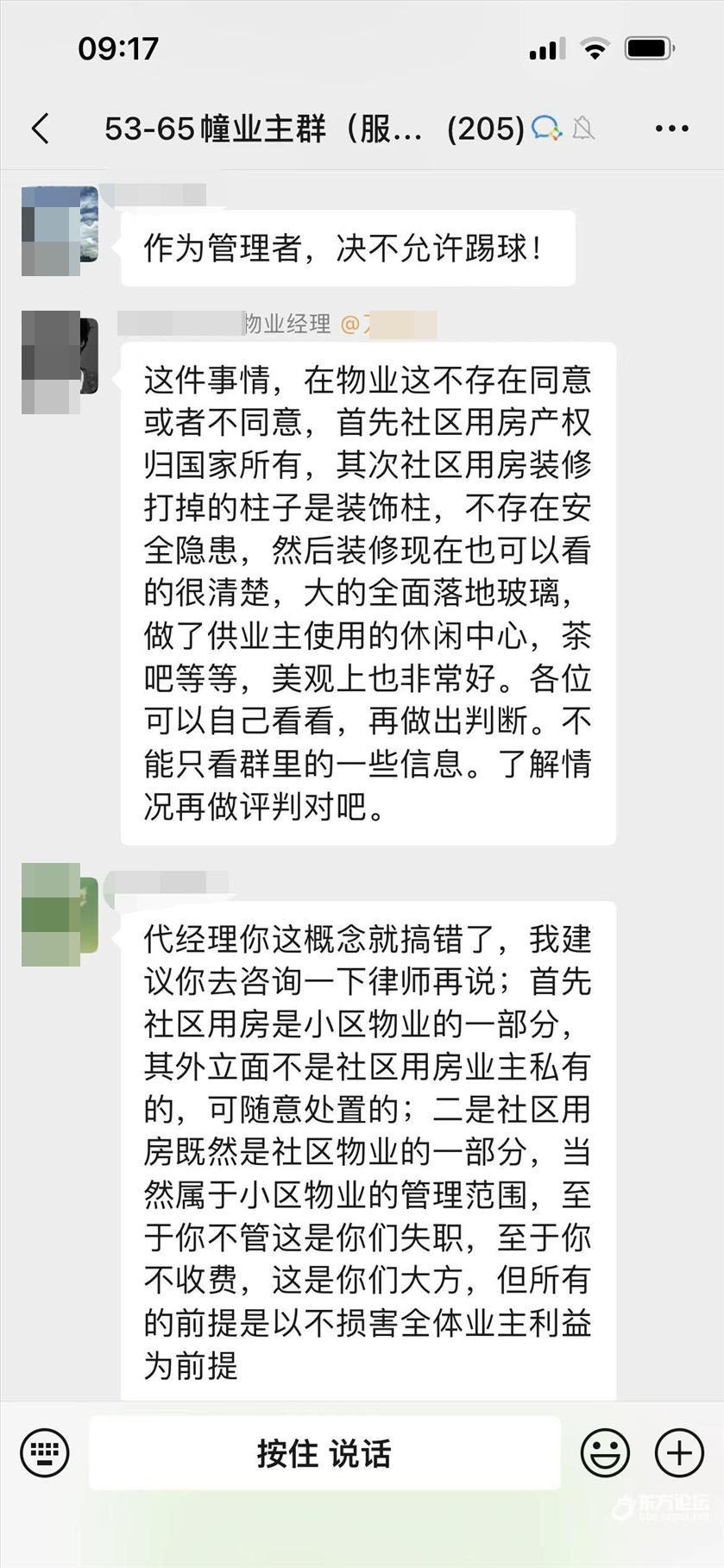
Task: Tap the 按住 说话 voice button
Action: [324, 1453]
